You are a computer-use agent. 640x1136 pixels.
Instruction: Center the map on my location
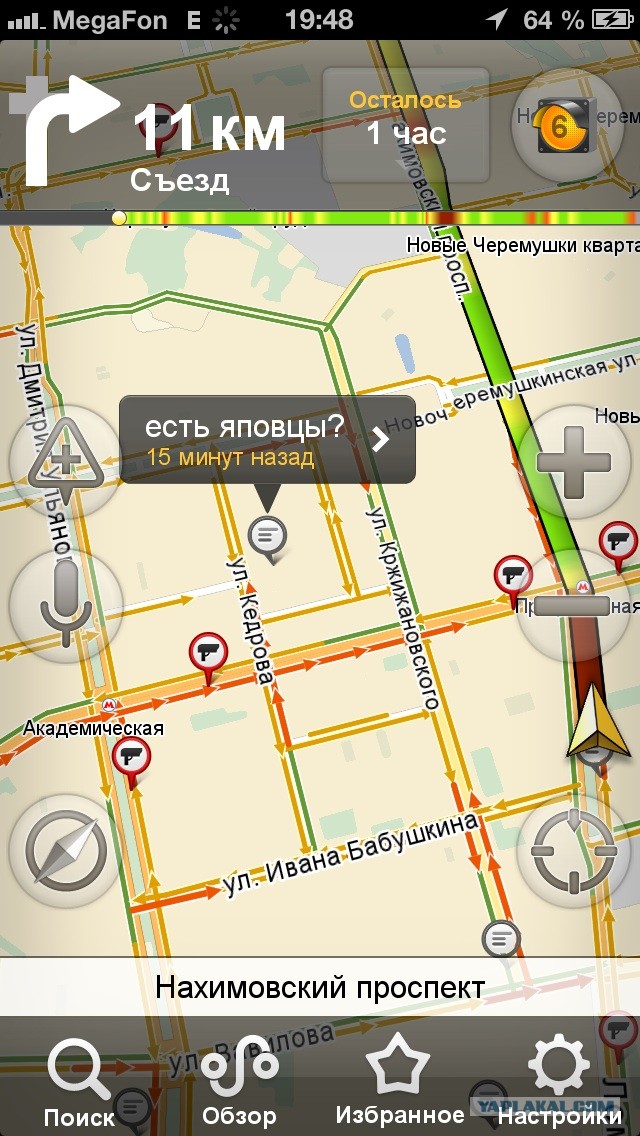click(573, 850)
